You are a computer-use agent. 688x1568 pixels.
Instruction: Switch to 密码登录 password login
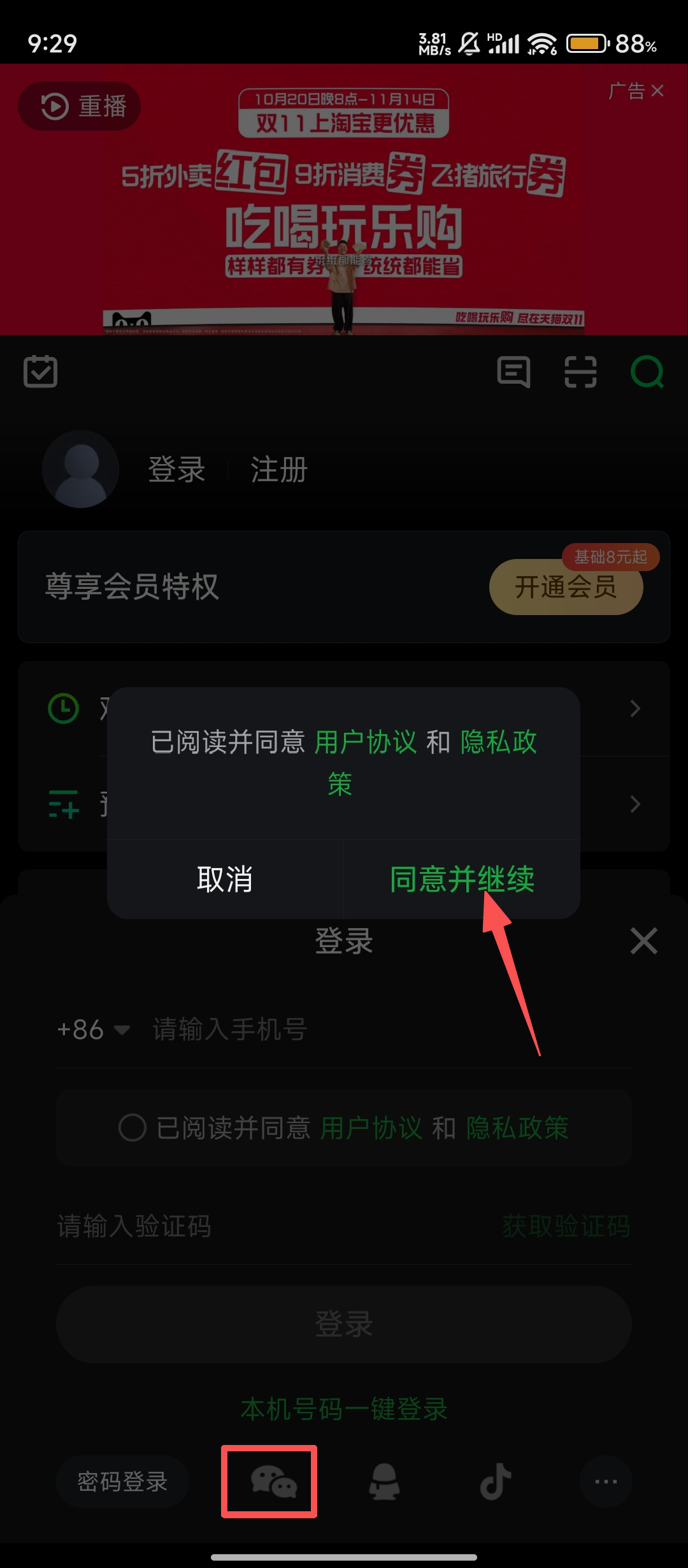click(122, 1481)
